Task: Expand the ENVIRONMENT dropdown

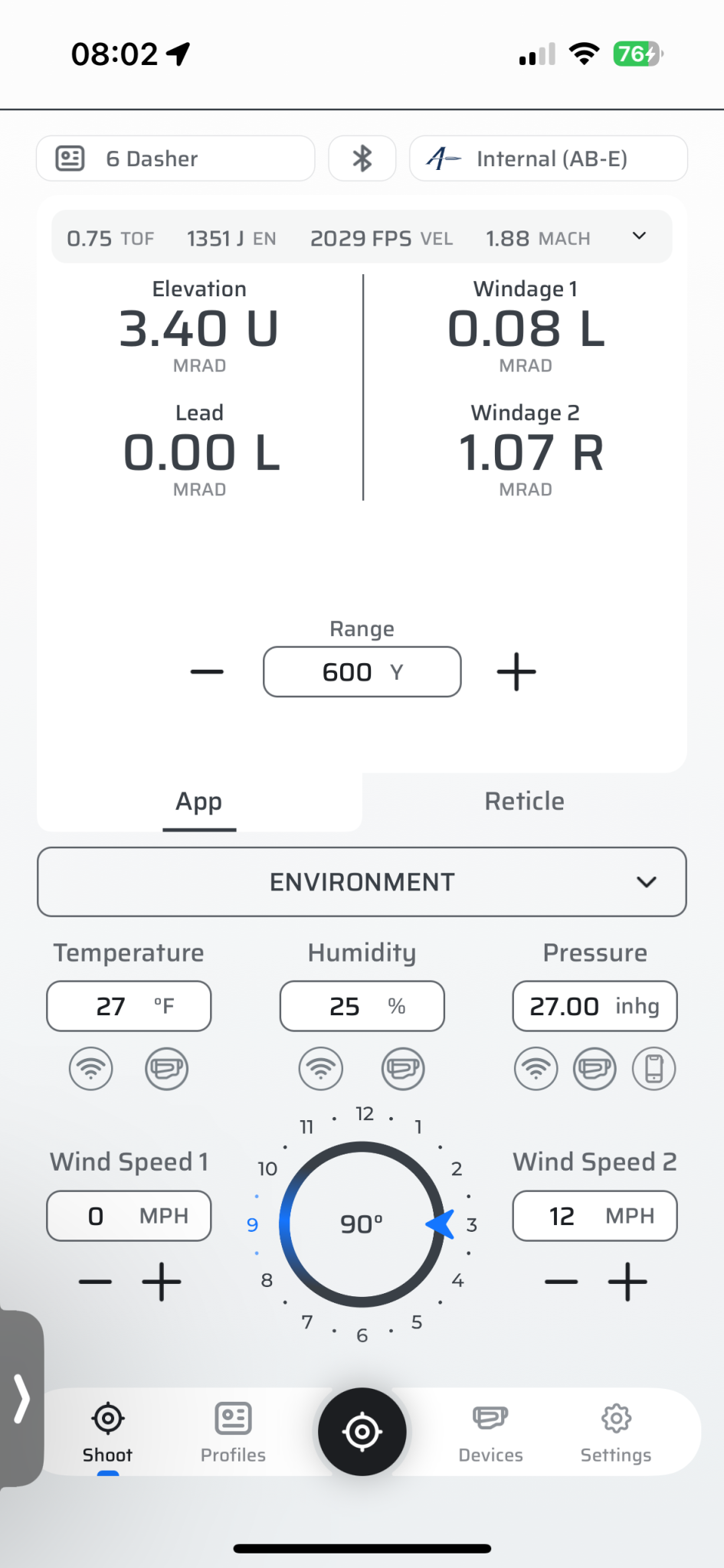Action: (x=362, y=882)
